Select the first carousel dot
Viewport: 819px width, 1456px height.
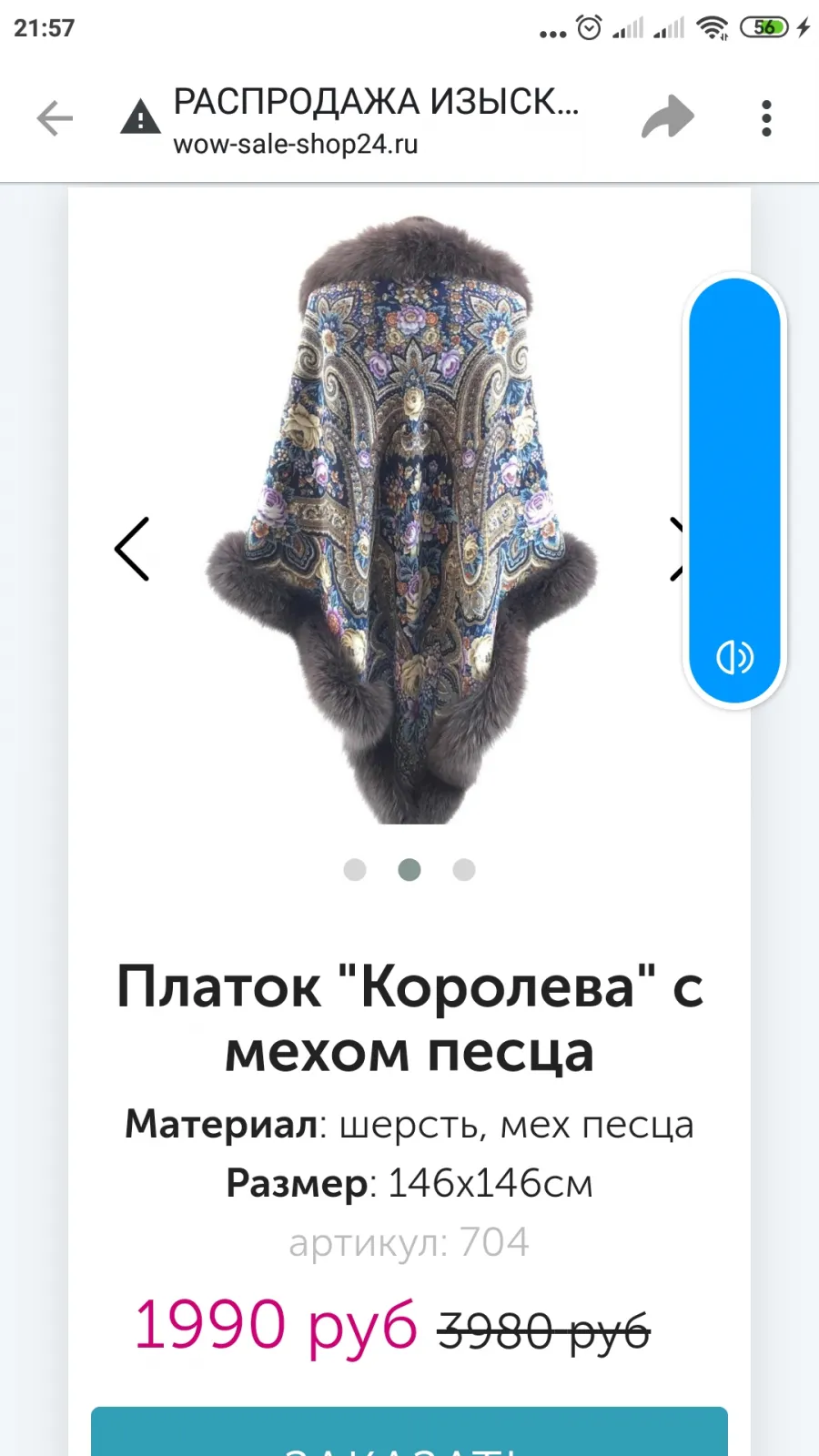355,870
